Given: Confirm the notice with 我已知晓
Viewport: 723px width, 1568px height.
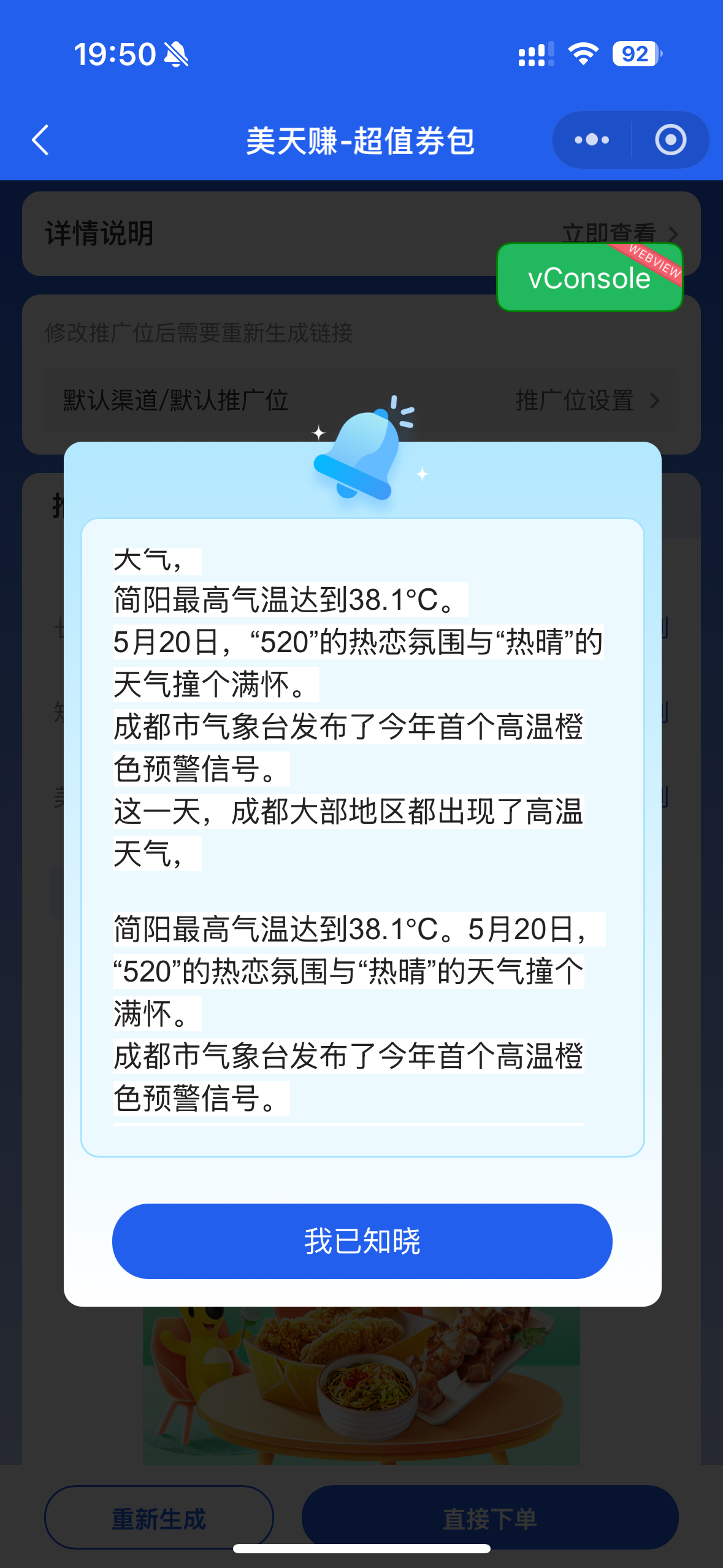Looking at the screenshot, I should [362, 1240].
